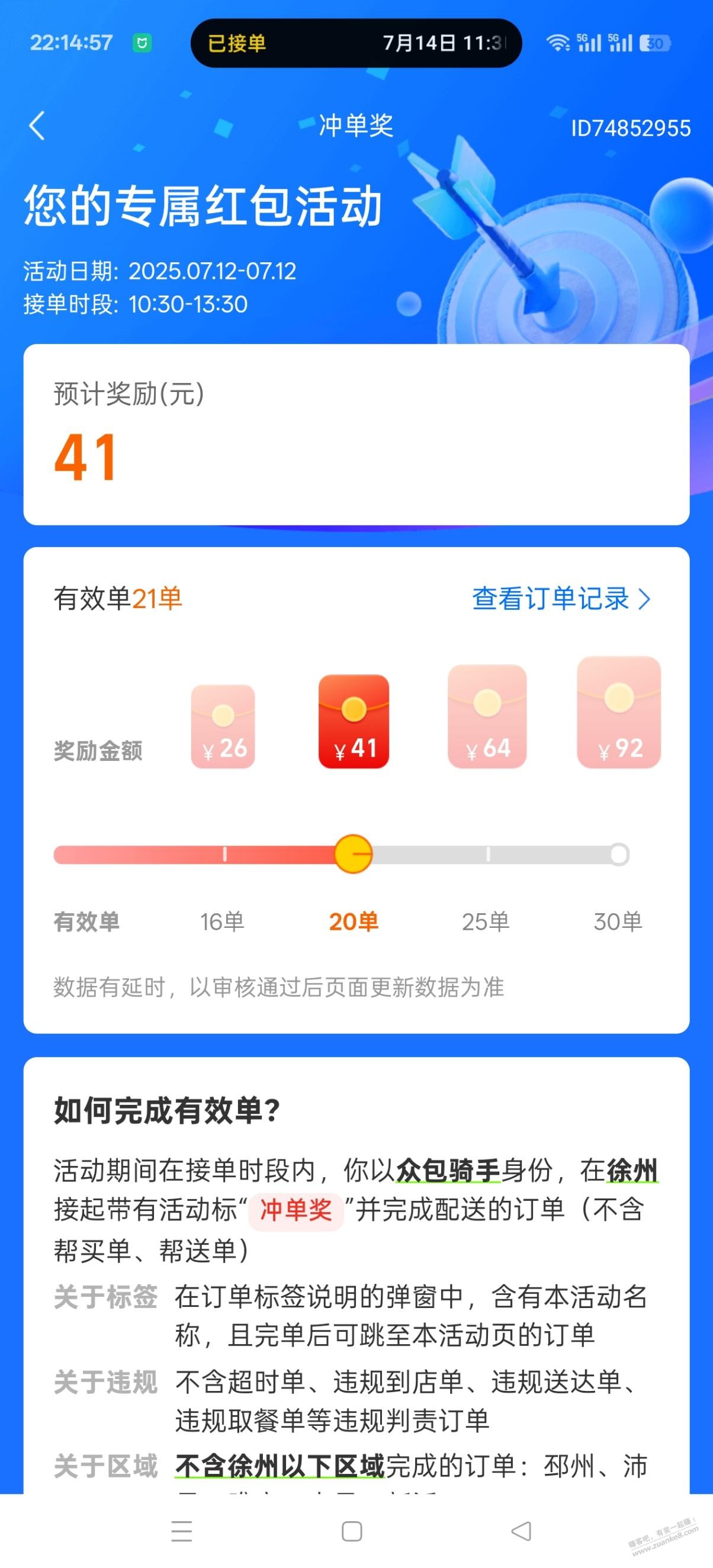Open recent apps from the navigation bar
This screenshot has height=1568, width=713.
[181, 1531]
